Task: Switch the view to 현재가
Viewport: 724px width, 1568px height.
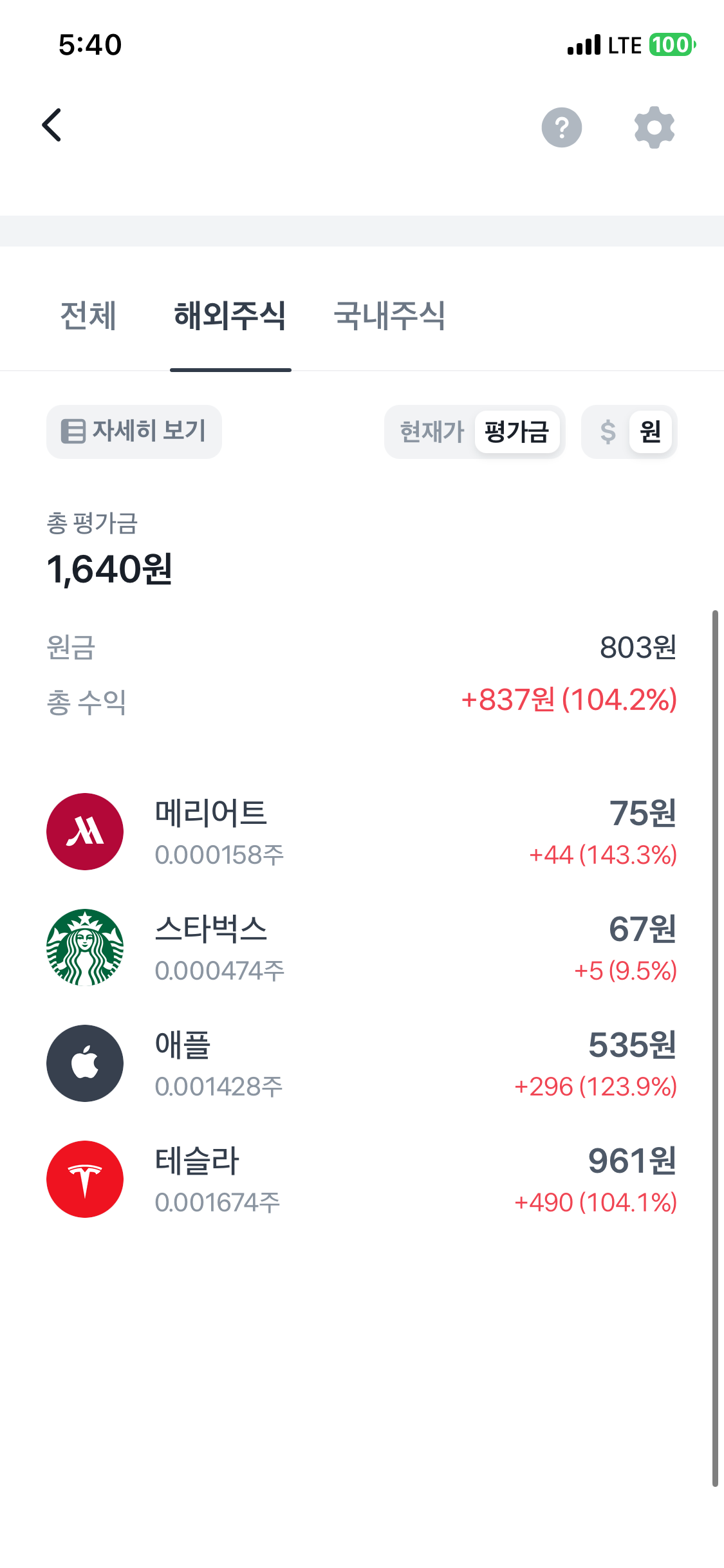Action: click(x=431, y=432)
